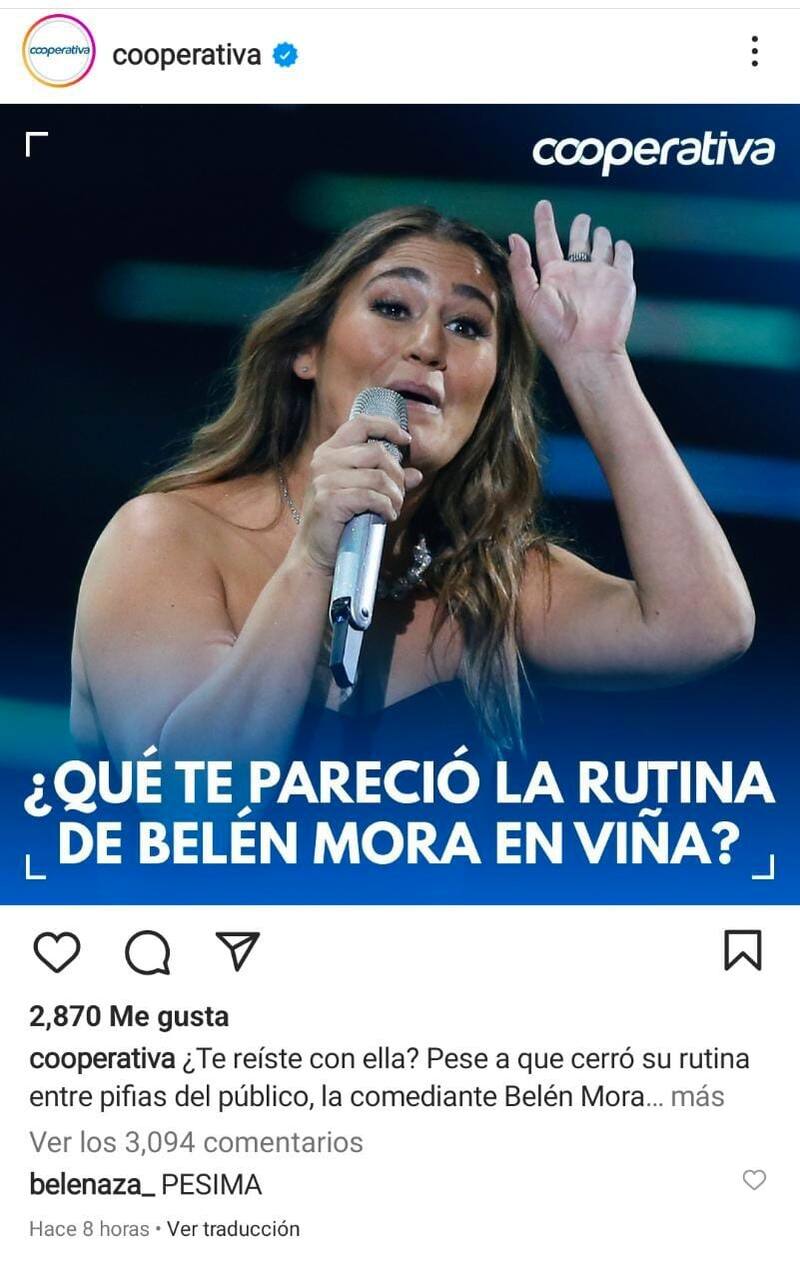Bookmark this cooperativa post

742,951
